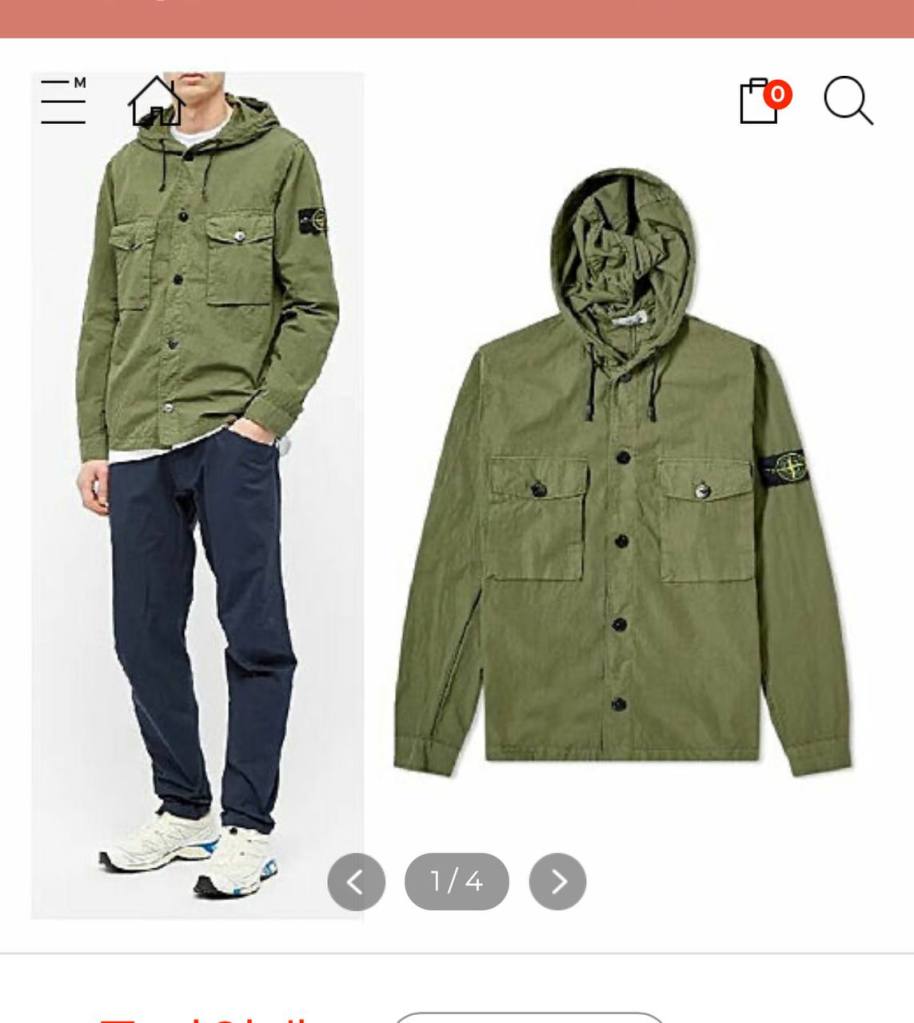Tap the 1/4 image page indicator
This screenshot has width=914, height=1023.
point(456,882)
